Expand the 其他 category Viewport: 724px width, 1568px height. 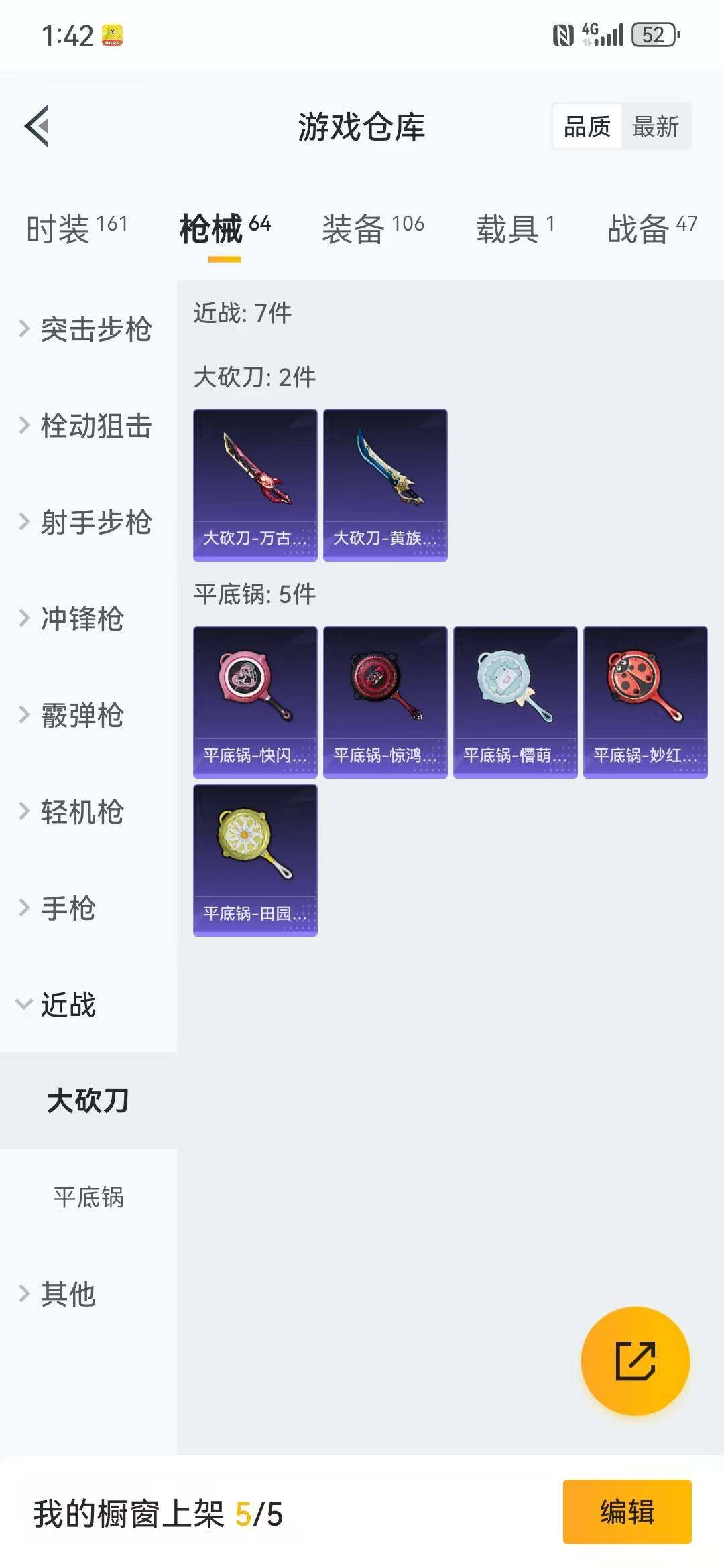pos(67,1297)
